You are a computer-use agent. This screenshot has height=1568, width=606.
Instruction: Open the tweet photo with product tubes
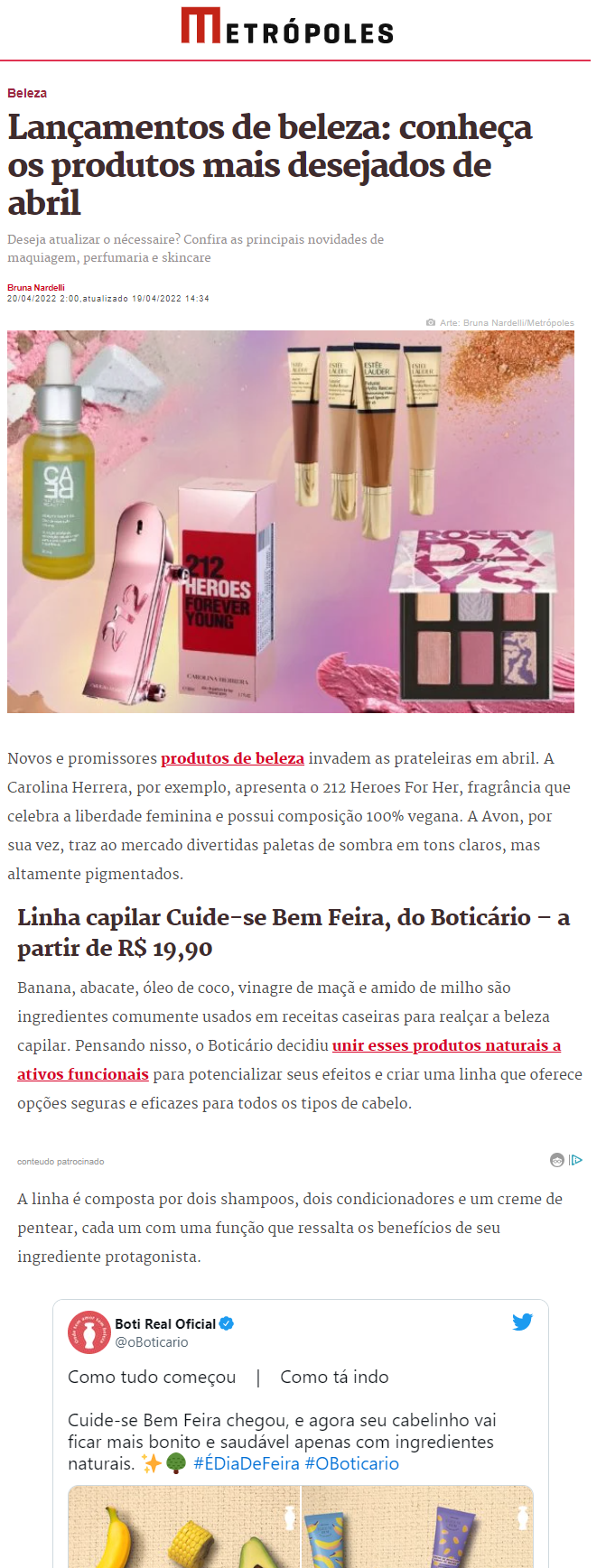(x=416, y=1527)
